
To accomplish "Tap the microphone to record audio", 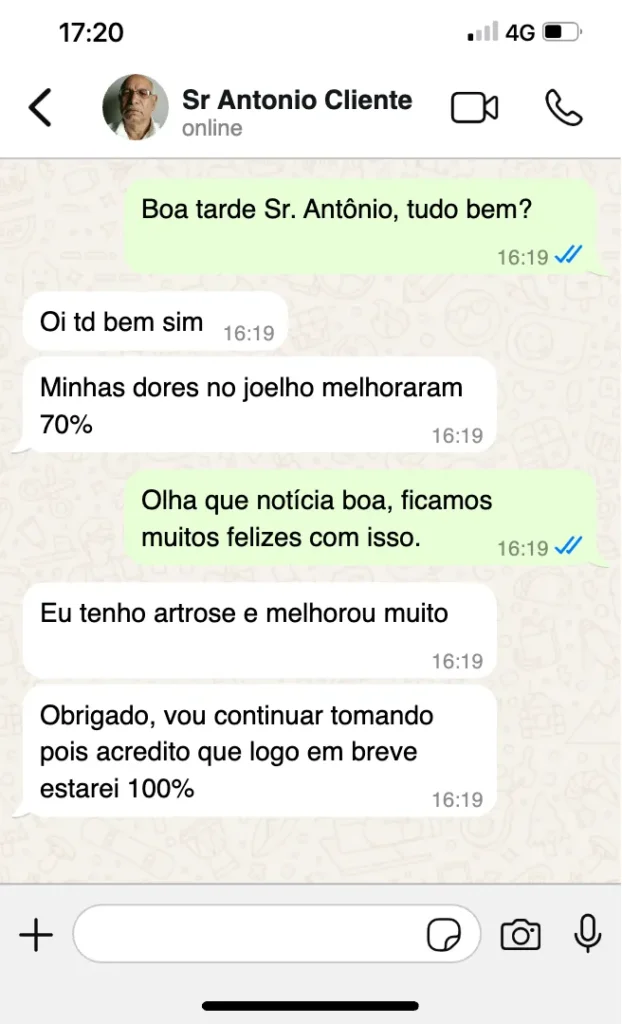I will coord(587,933).
